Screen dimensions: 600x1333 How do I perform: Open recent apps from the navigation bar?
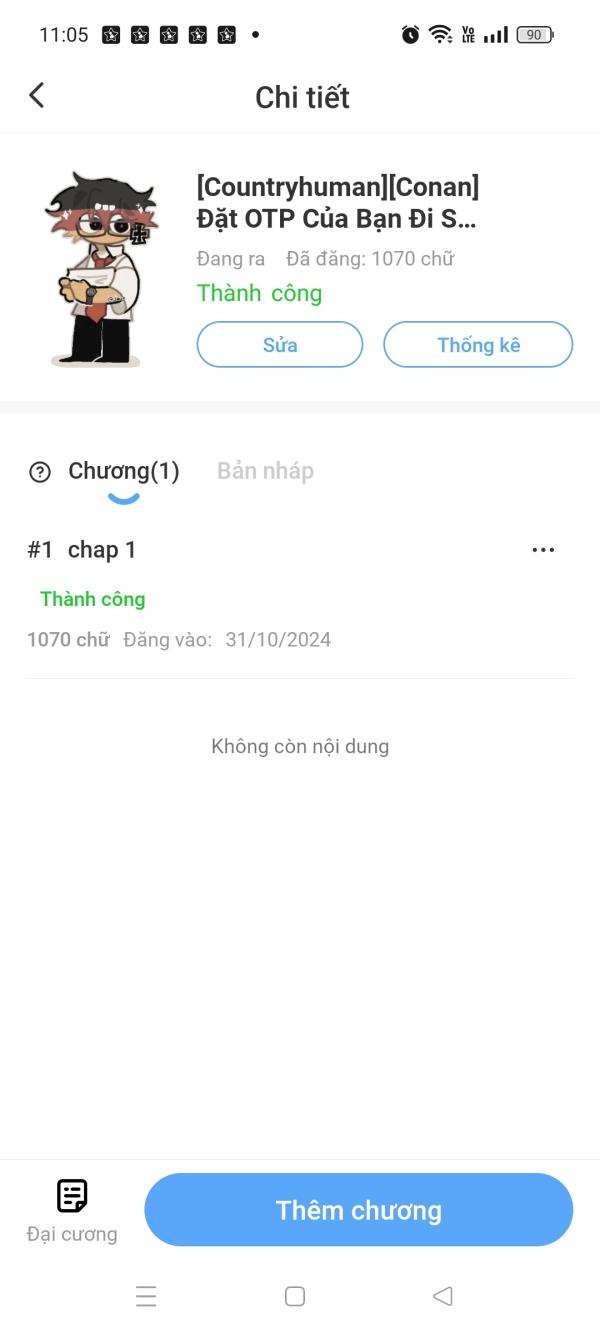146,1297
